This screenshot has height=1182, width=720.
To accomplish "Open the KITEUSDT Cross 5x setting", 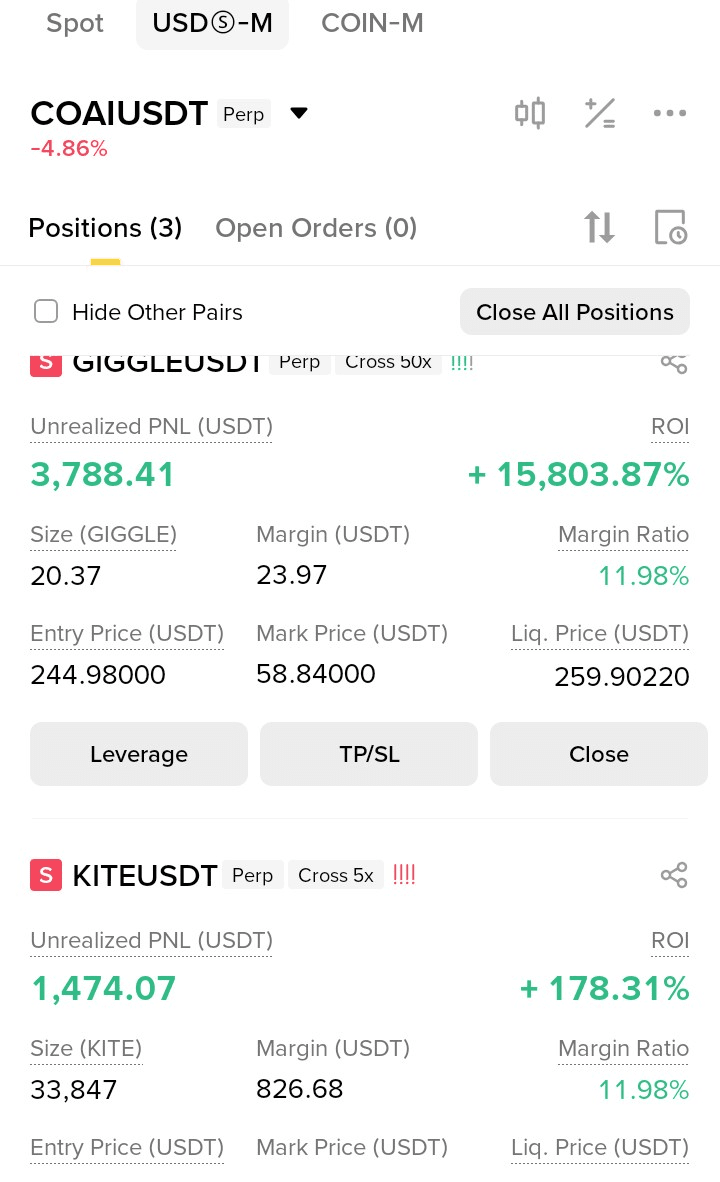I will coord(336,876).
